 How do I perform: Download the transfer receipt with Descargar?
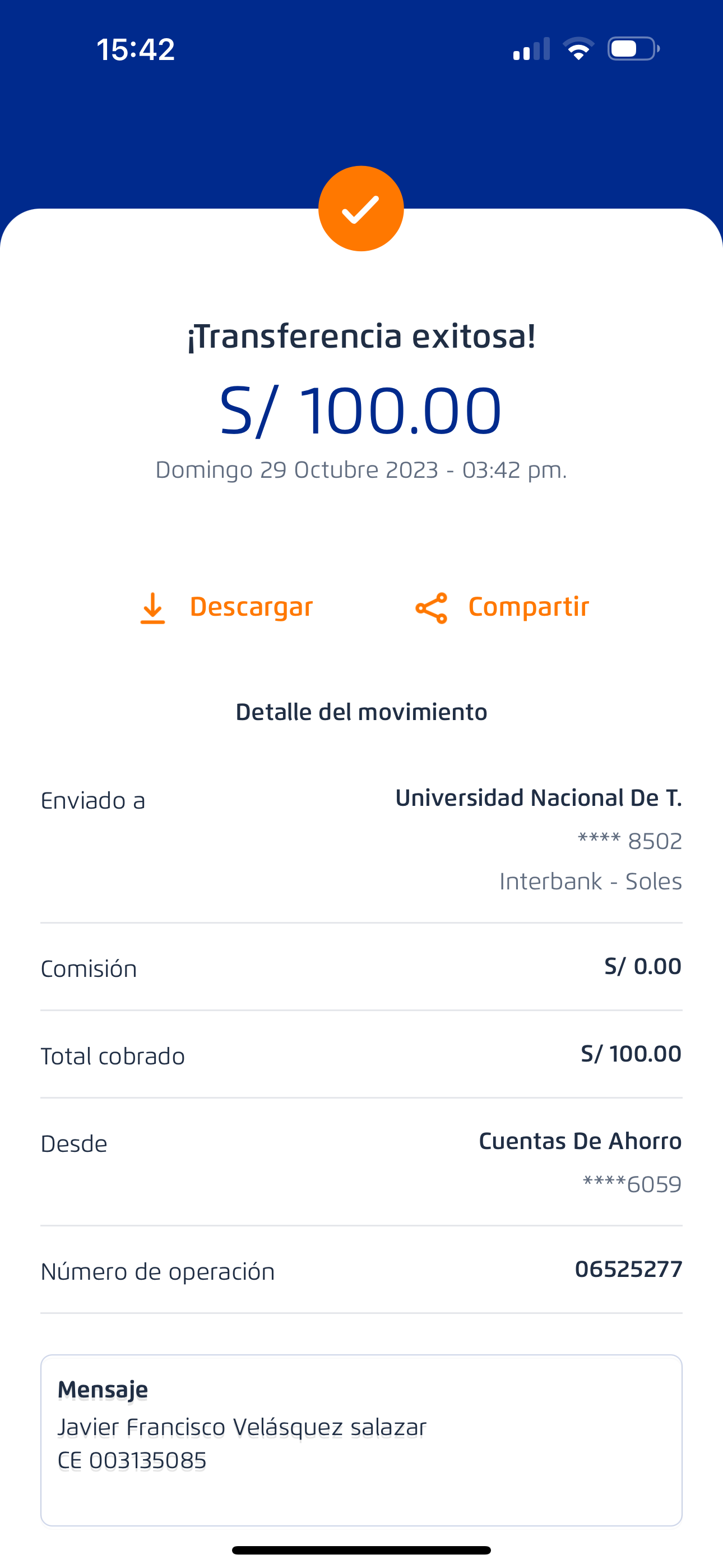(226, 607)
